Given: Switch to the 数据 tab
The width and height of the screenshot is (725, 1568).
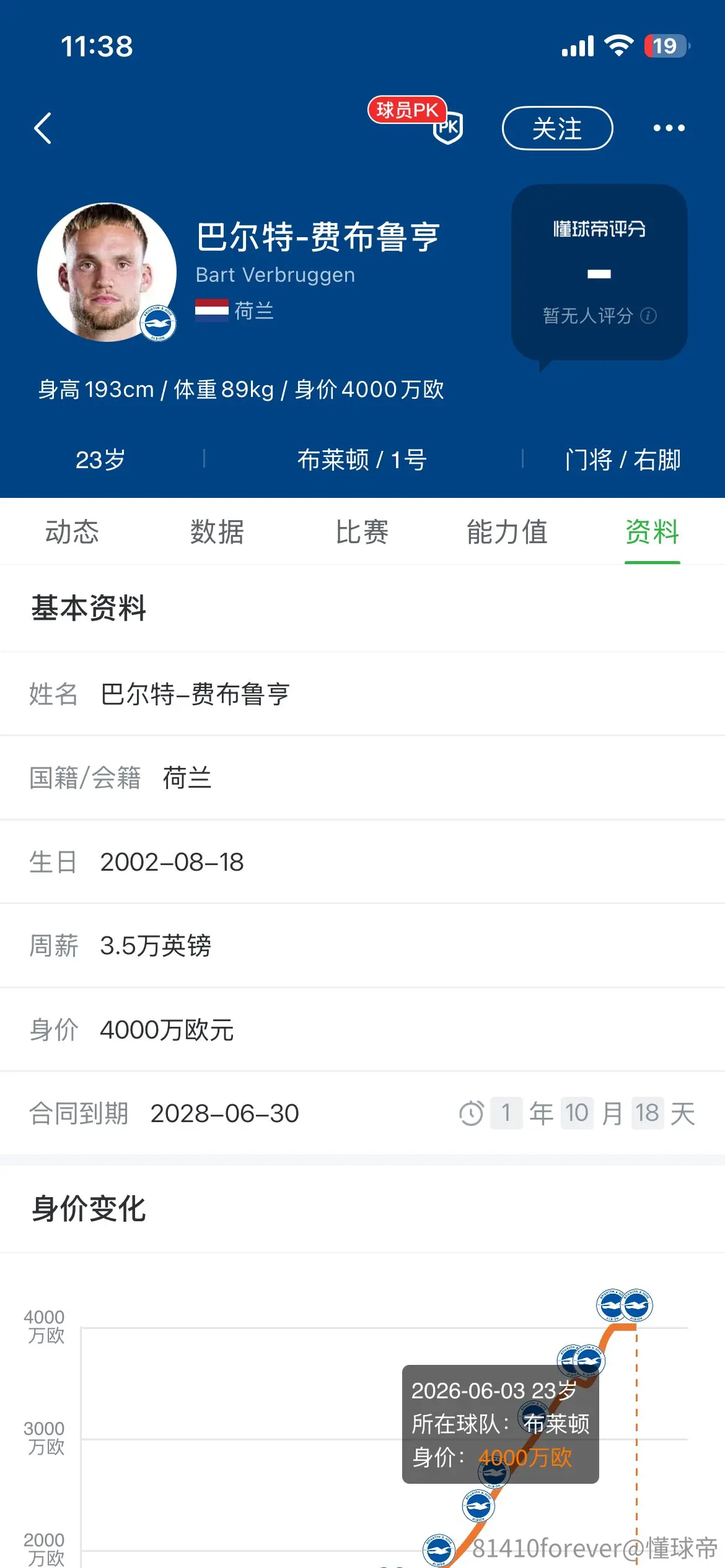Looking at the screenshot, I should click(x=217, y=532).
